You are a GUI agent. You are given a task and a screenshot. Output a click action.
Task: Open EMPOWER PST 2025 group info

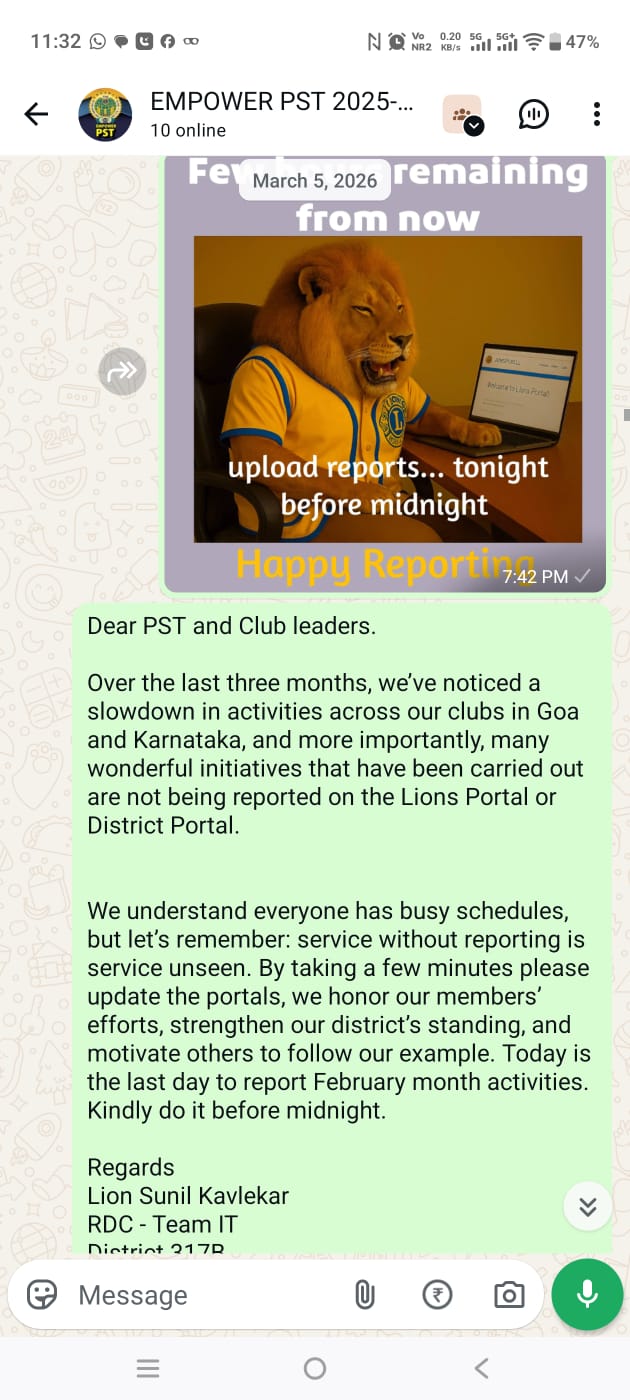280,114
